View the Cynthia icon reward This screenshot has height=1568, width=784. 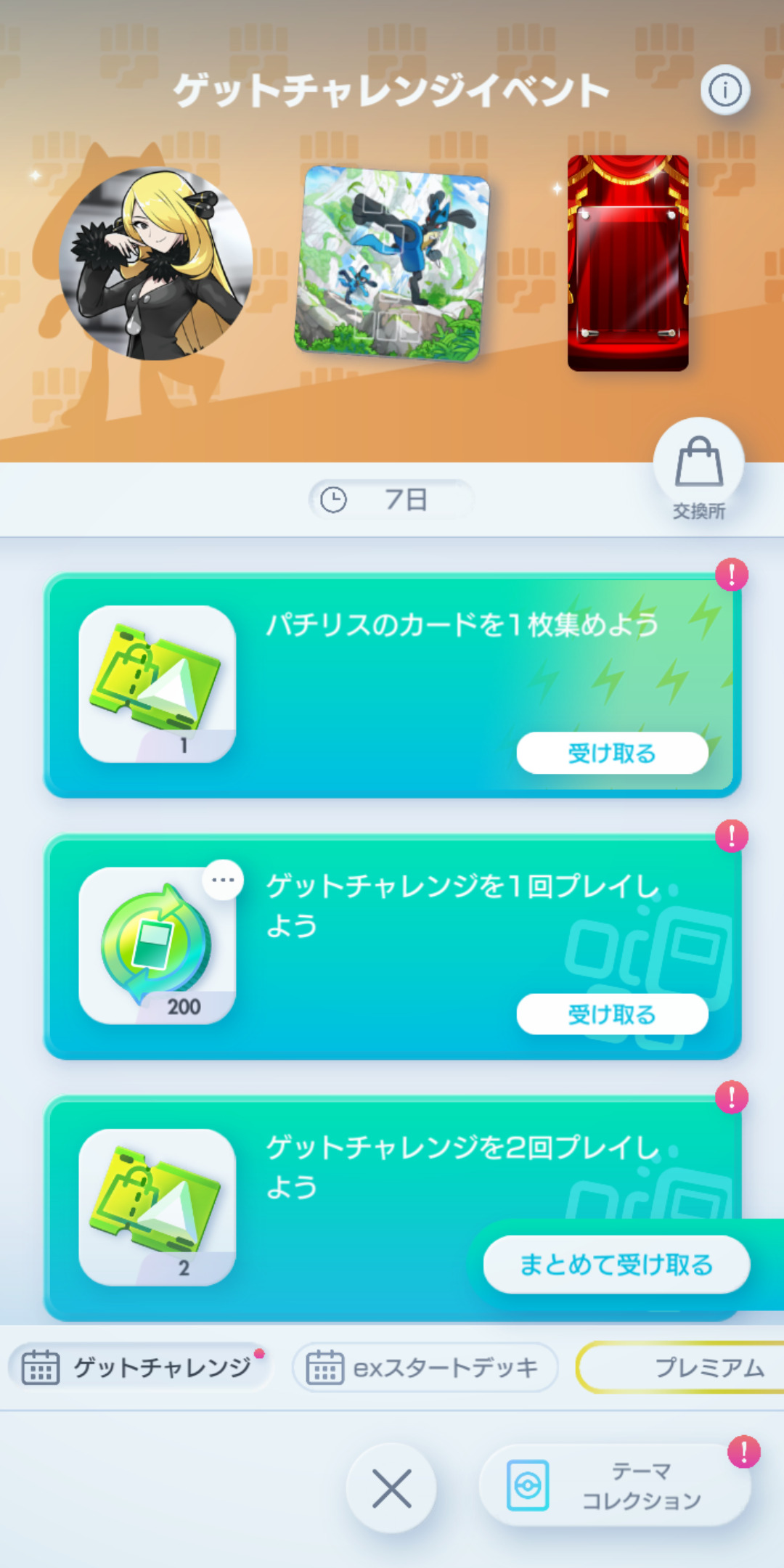[156, 264]
